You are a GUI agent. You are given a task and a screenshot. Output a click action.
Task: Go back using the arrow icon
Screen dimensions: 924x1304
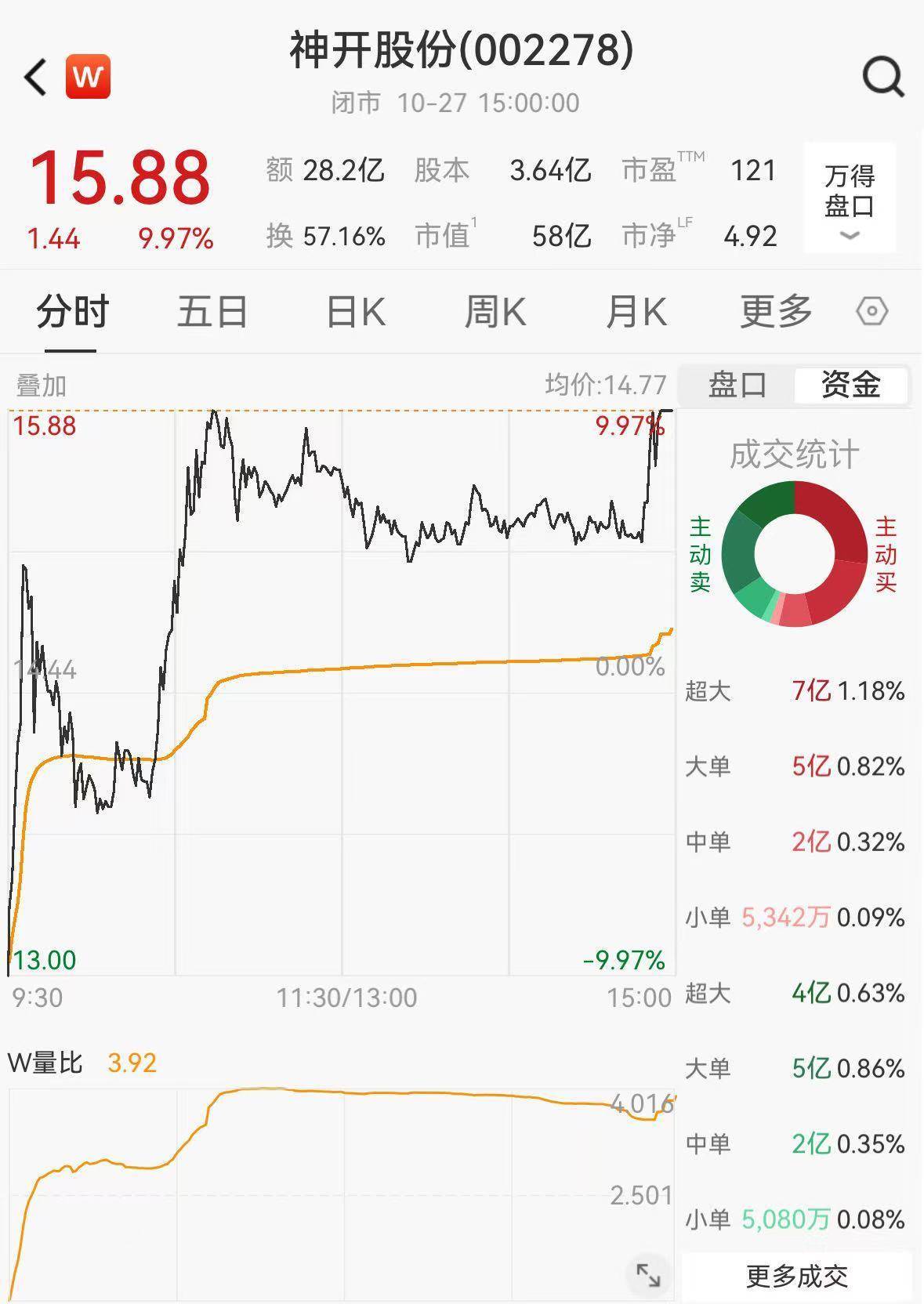pos(35,77)
